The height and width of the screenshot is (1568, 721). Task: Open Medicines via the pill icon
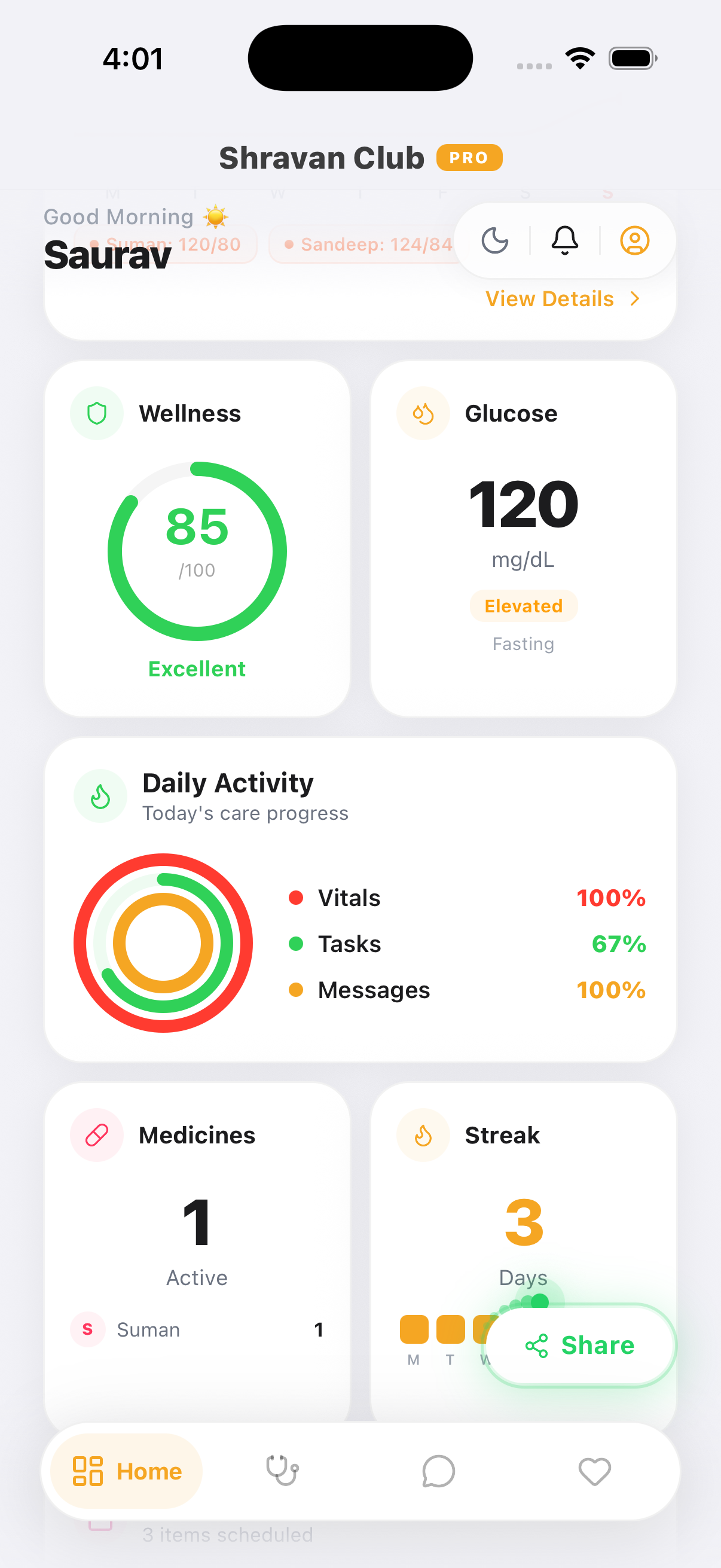[97, 1134]
